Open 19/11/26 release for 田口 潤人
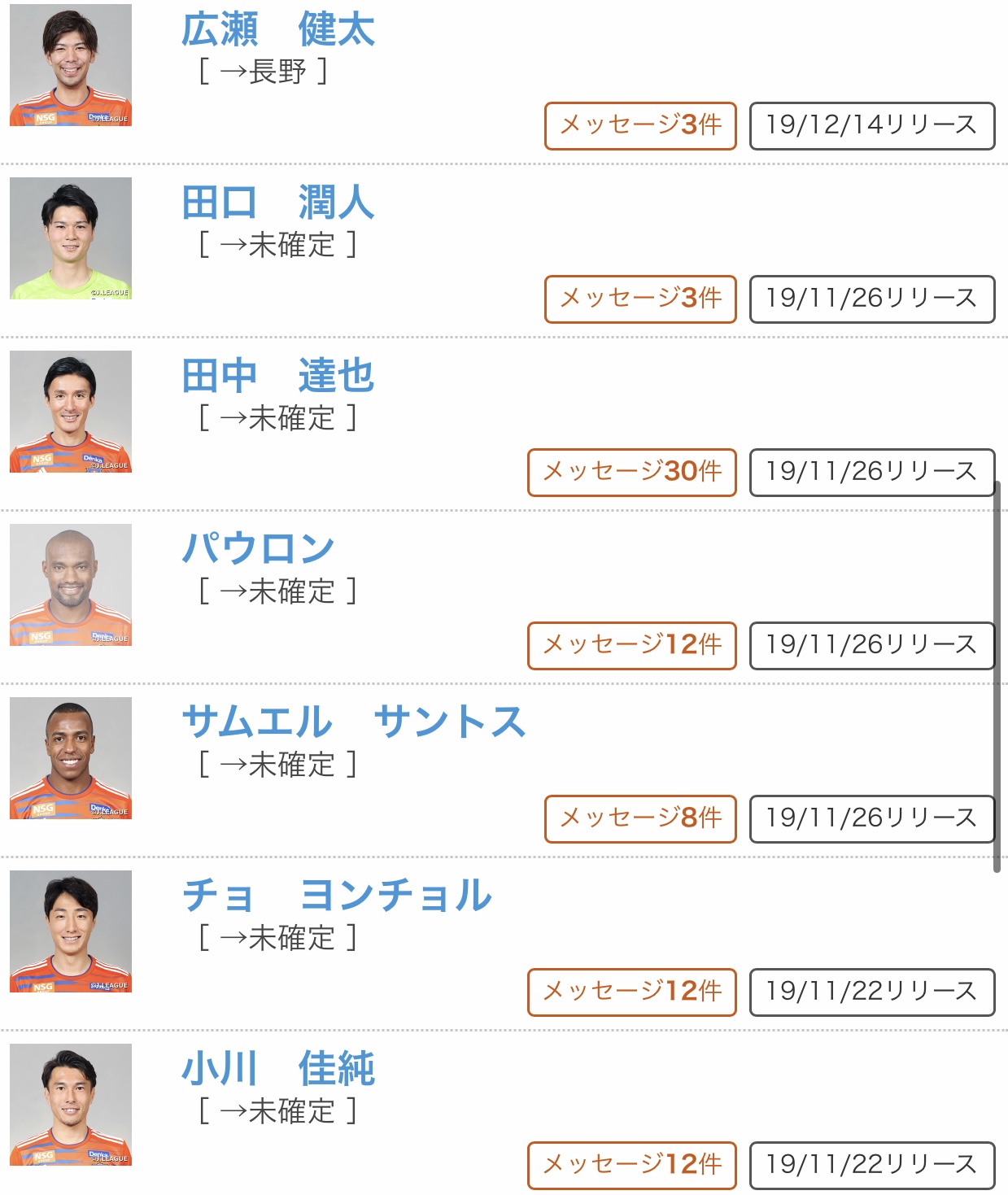The height and width of the screenshot is (1195, 1008). click(x=871, y=299)
